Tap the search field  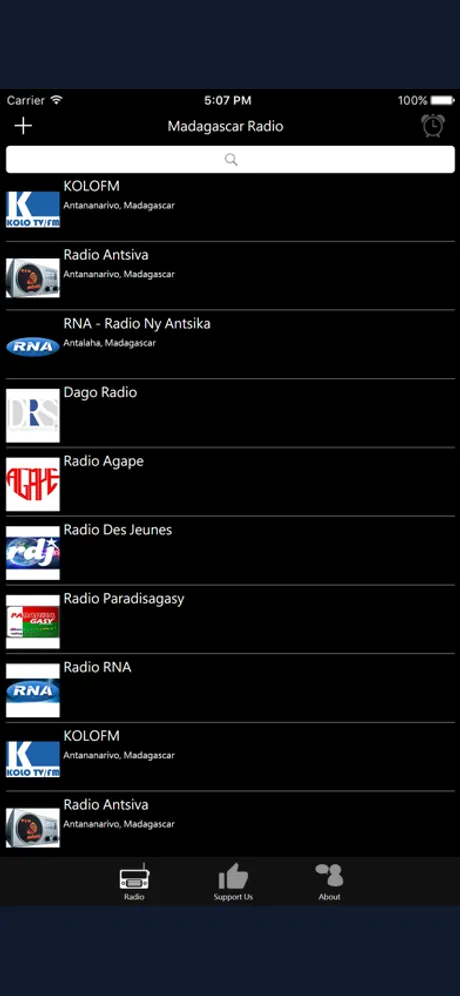pyautogui.click(x=230, y=159)
